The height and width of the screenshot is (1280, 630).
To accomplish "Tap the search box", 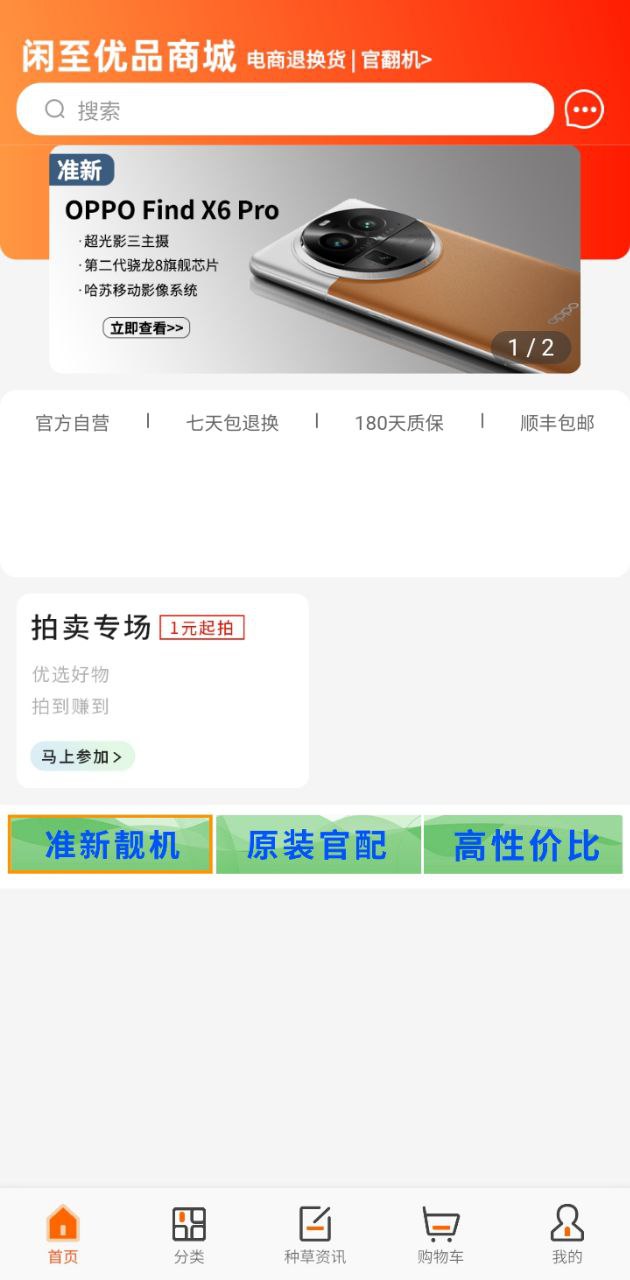I will (285, 109).
